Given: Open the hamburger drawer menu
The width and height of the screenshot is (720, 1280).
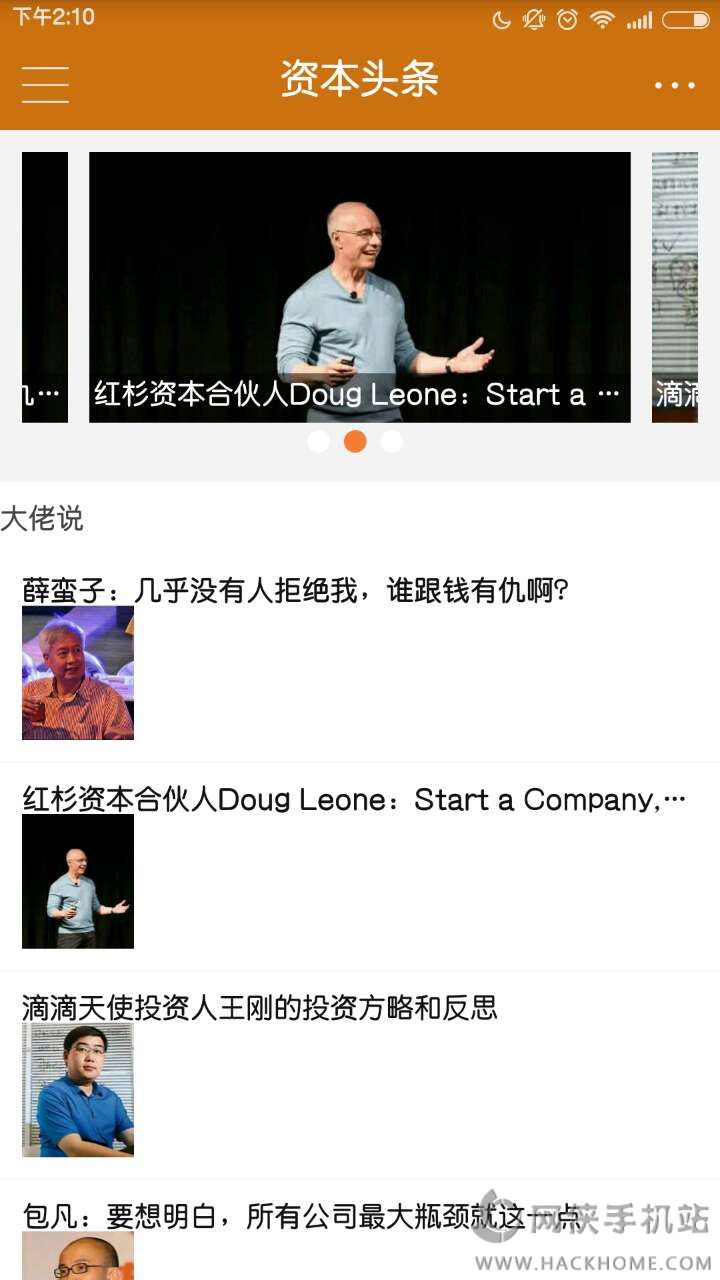Looking at the screenshot, I should [45, 85].
